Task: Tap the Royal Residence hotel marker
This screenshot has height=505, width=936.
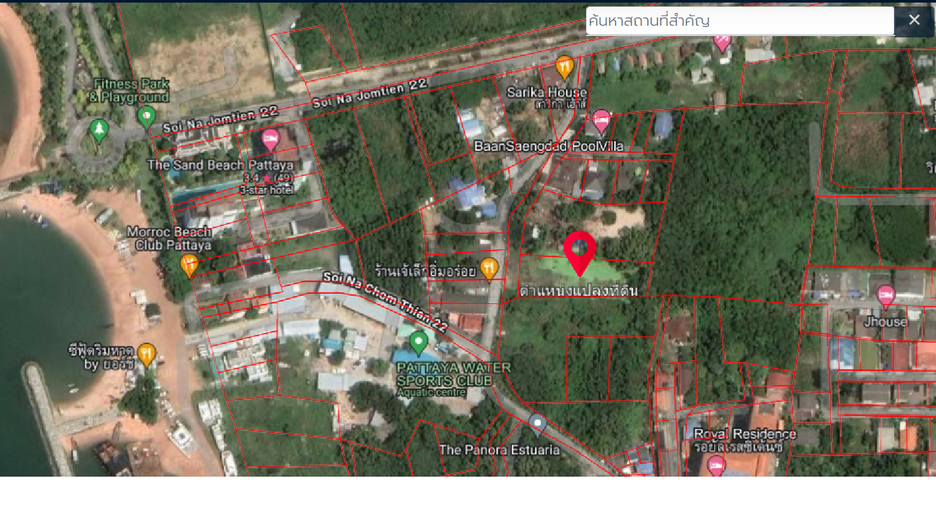Action: click(716, 465)
